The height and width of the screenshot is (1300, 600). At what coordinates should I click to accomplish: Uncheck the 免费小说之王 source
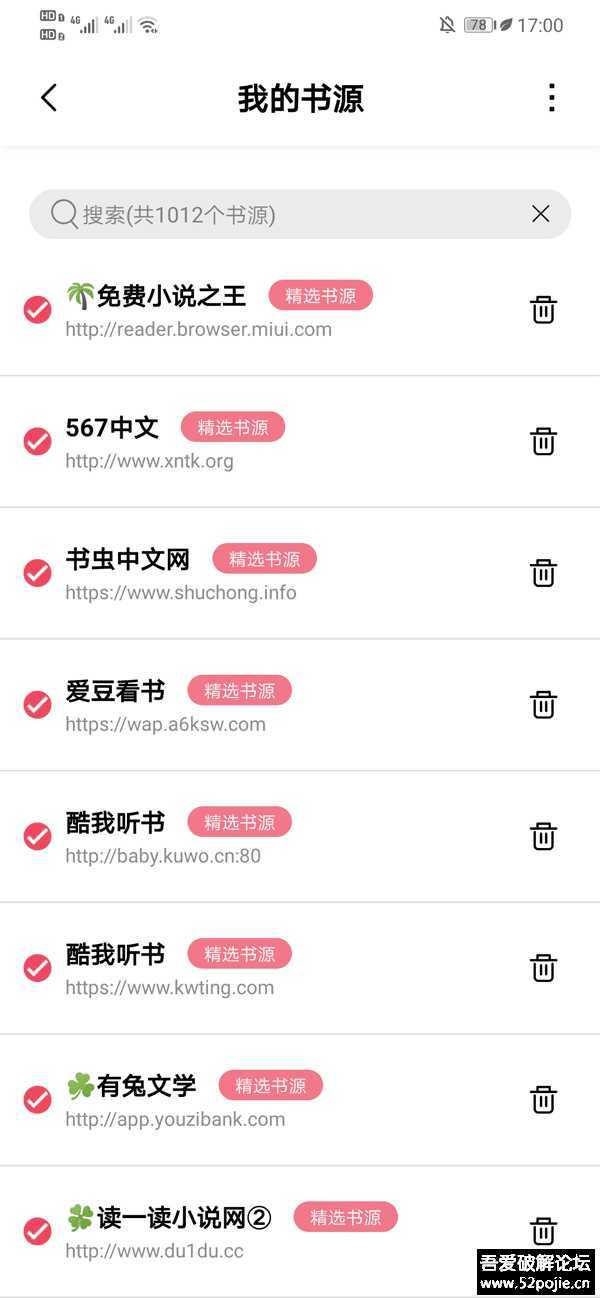coord(38,310)
